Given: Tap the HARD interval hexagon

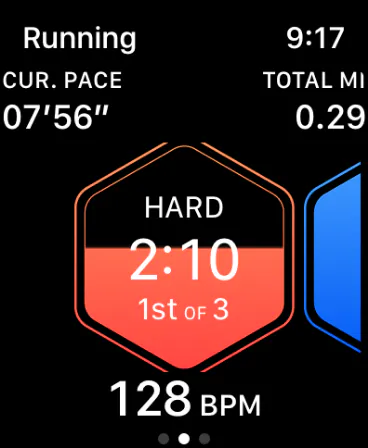Looking at the screenshot, I should point(184,257).
